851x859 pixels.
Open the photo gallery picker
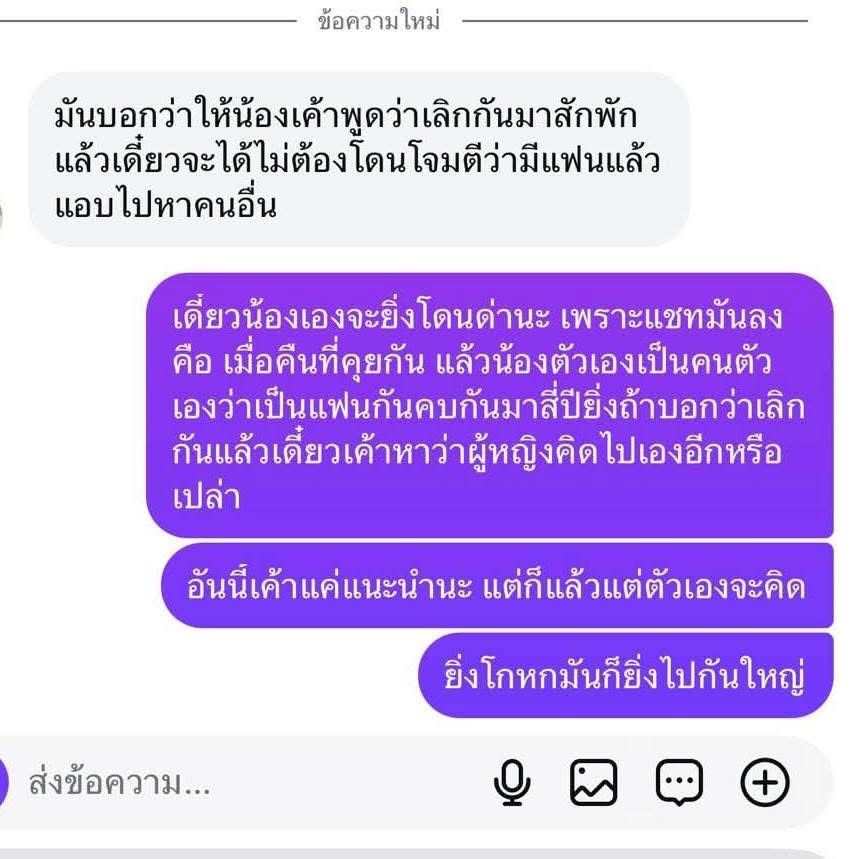click(x=594, y=783)
